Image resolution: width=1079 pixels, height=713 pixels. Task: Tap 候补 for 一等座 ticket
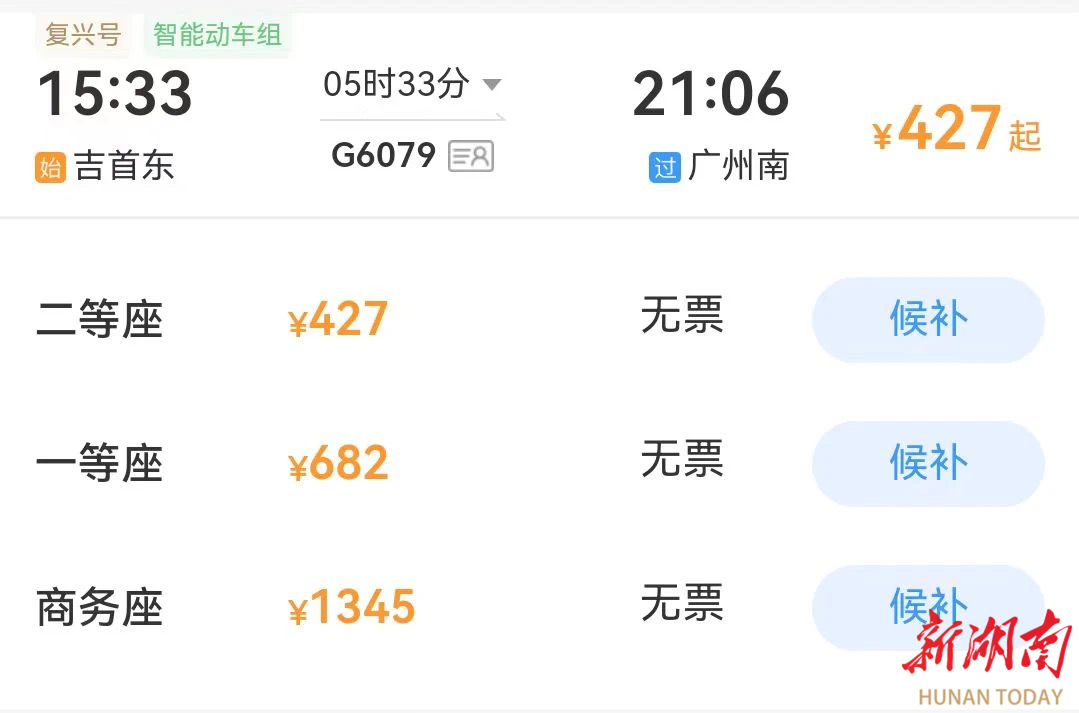(x=927, y=464)
